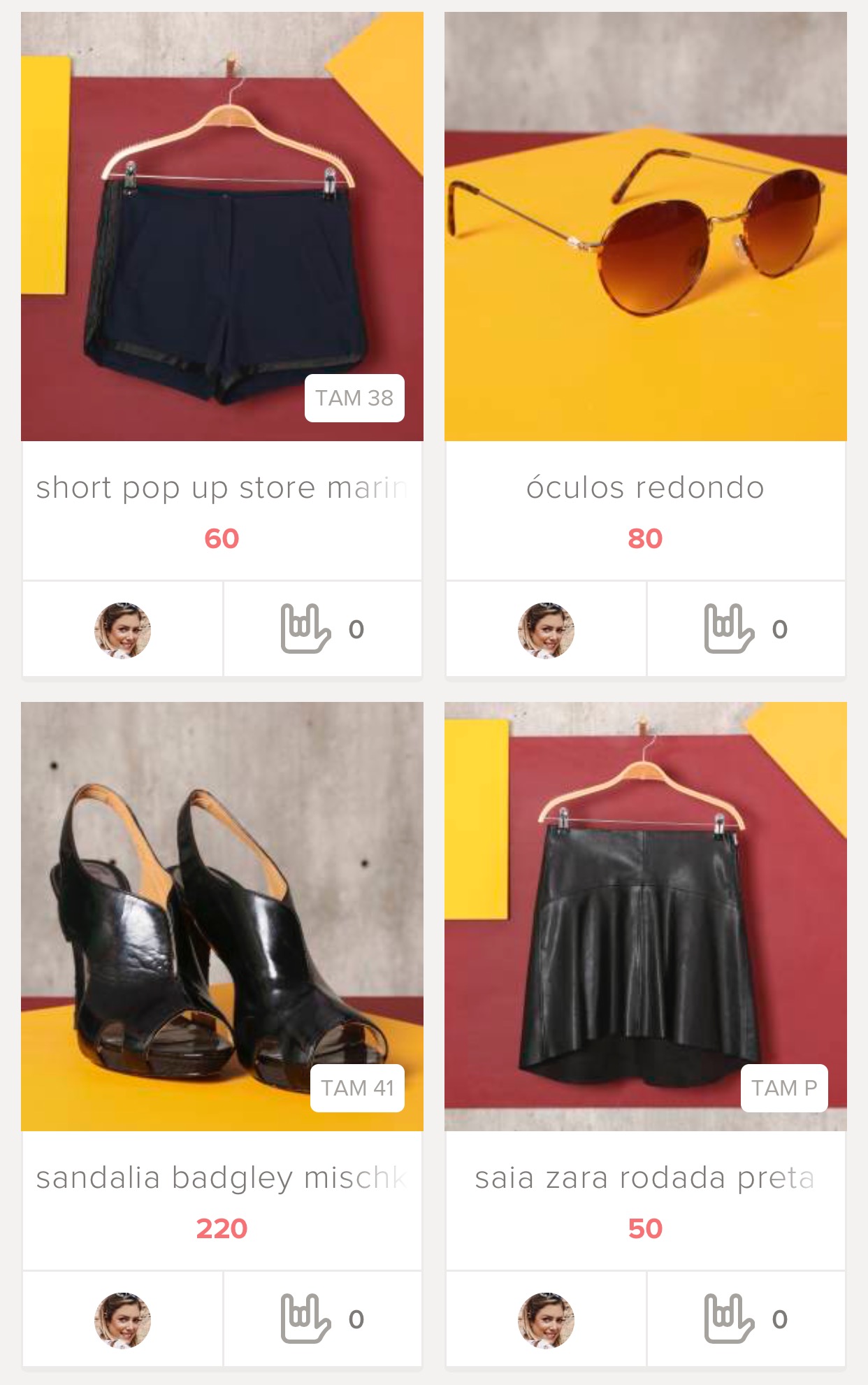The height and width of the screenshot is (1385, 868).
Task: Open the óculos redondo sunglasses photo
Action: [x=645, y=227]
